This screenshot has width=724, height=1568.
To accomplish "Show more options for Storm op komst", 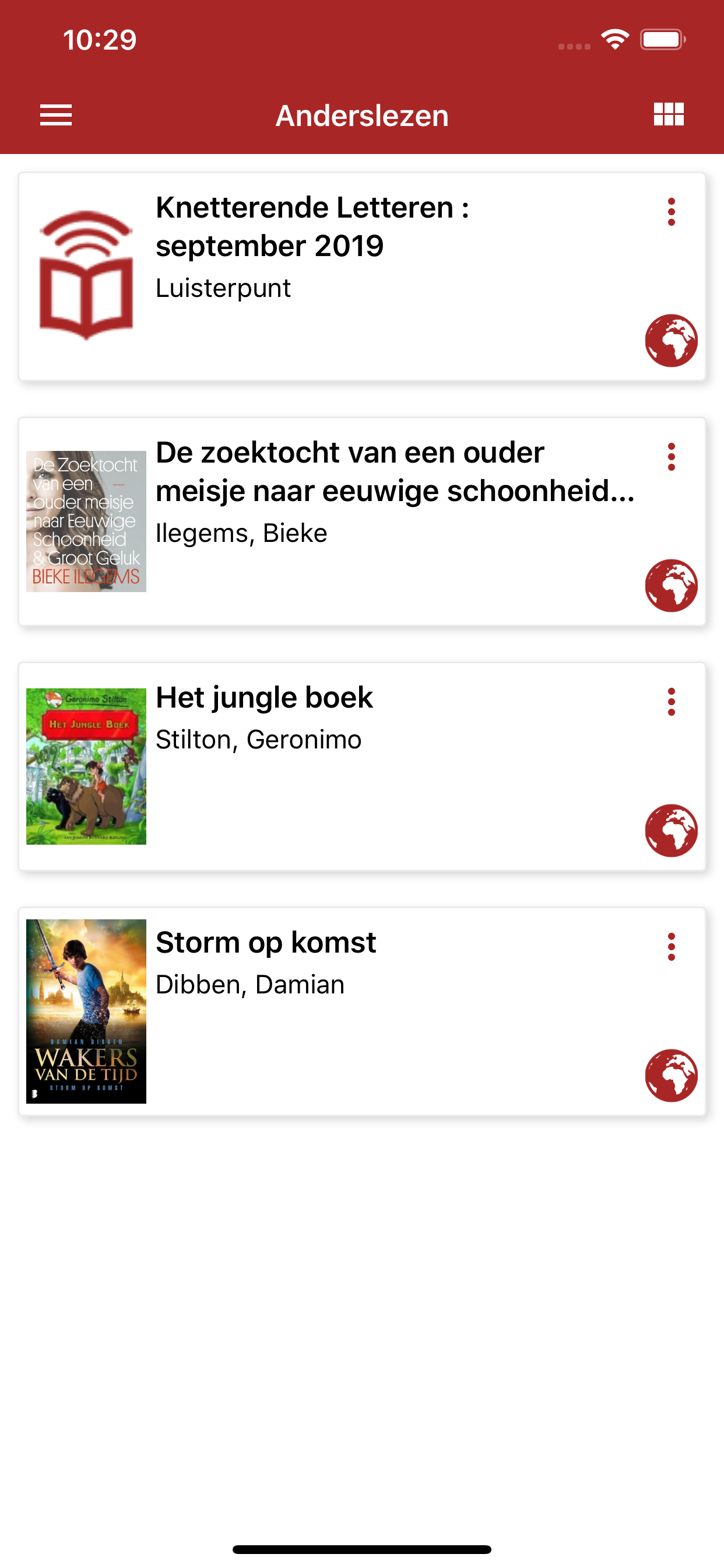I will click(671, 947).
